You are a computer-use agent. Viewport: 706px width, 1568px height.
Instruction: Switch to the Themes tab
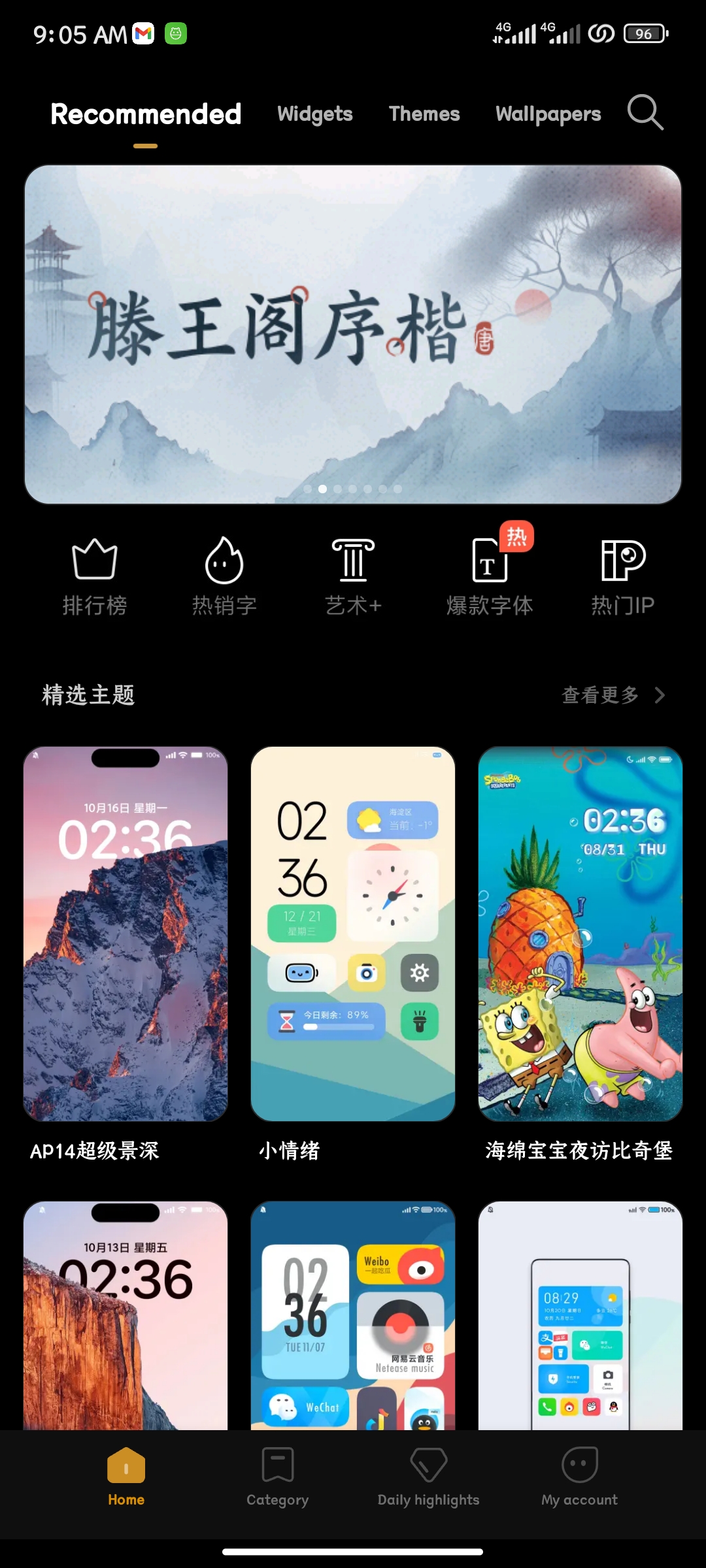(x=424, y=114)
